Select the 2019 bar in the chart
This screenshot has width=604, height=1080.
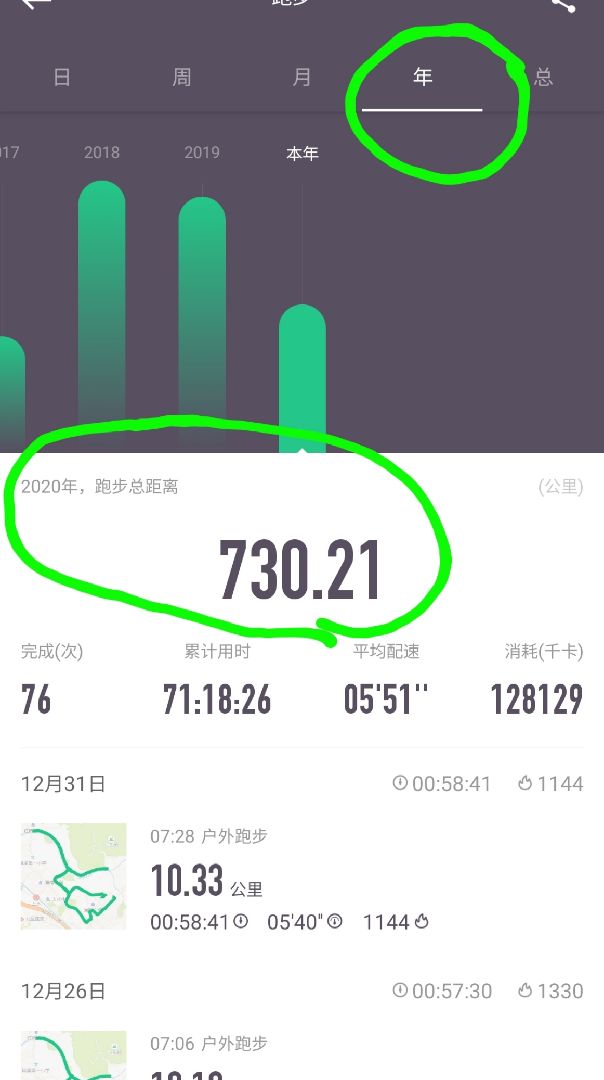pyautogui.click(x=202, y=324)
